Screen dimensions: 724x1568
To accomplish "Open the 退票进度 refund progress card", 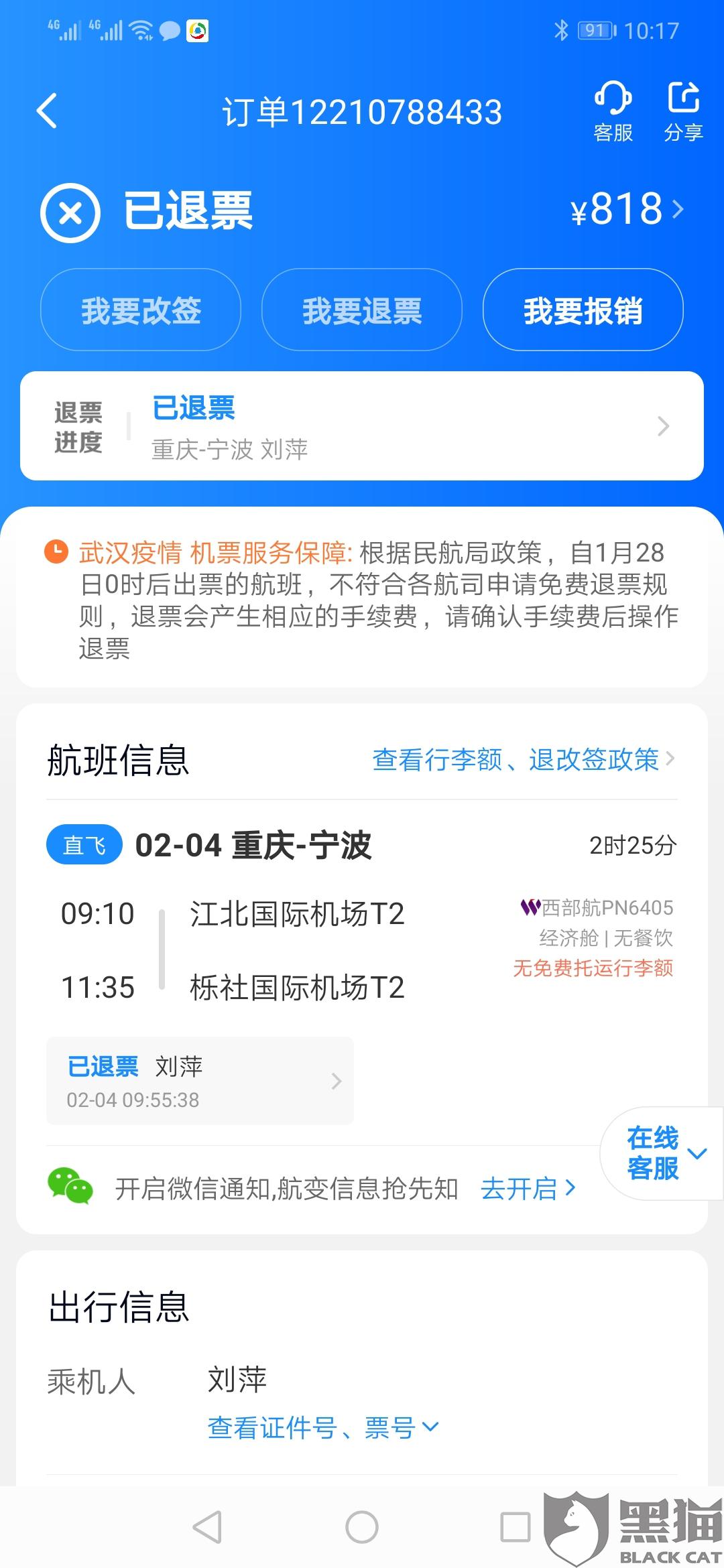I will click(362, 426).
